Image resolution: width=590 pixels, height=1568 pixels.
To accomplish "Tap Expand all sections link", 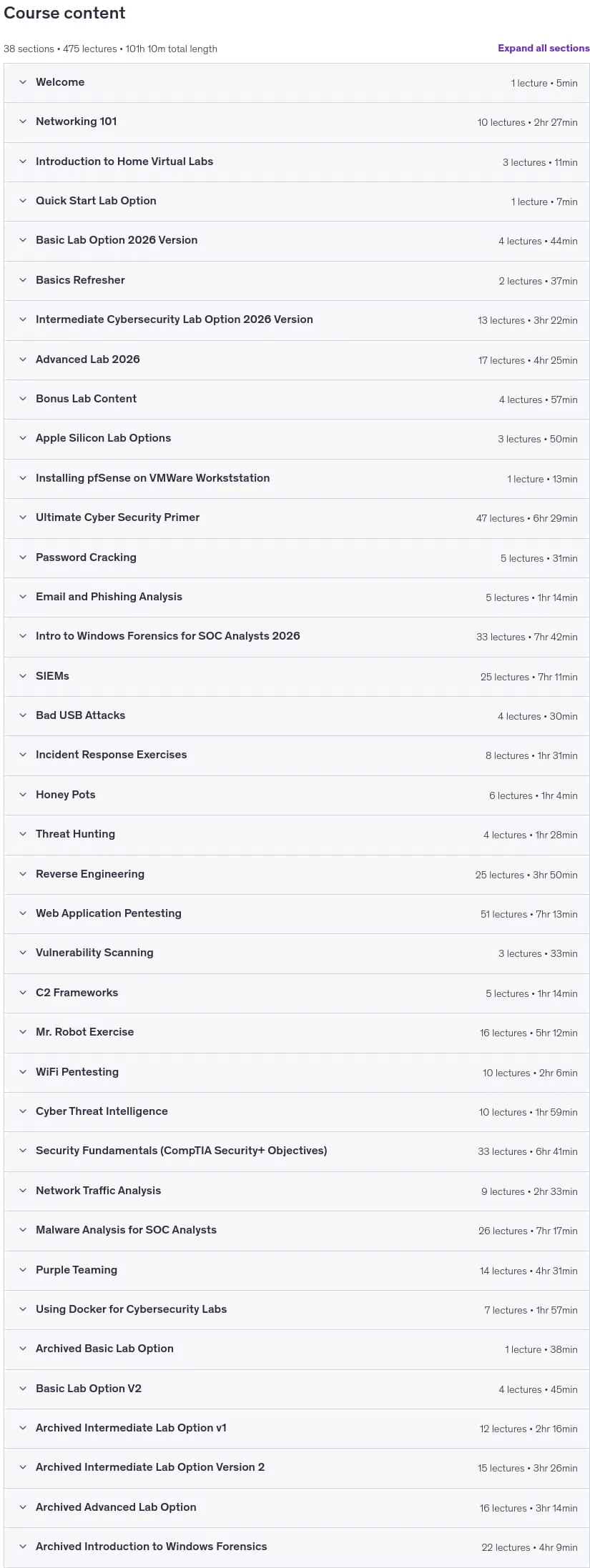I will tap(544, 48).
